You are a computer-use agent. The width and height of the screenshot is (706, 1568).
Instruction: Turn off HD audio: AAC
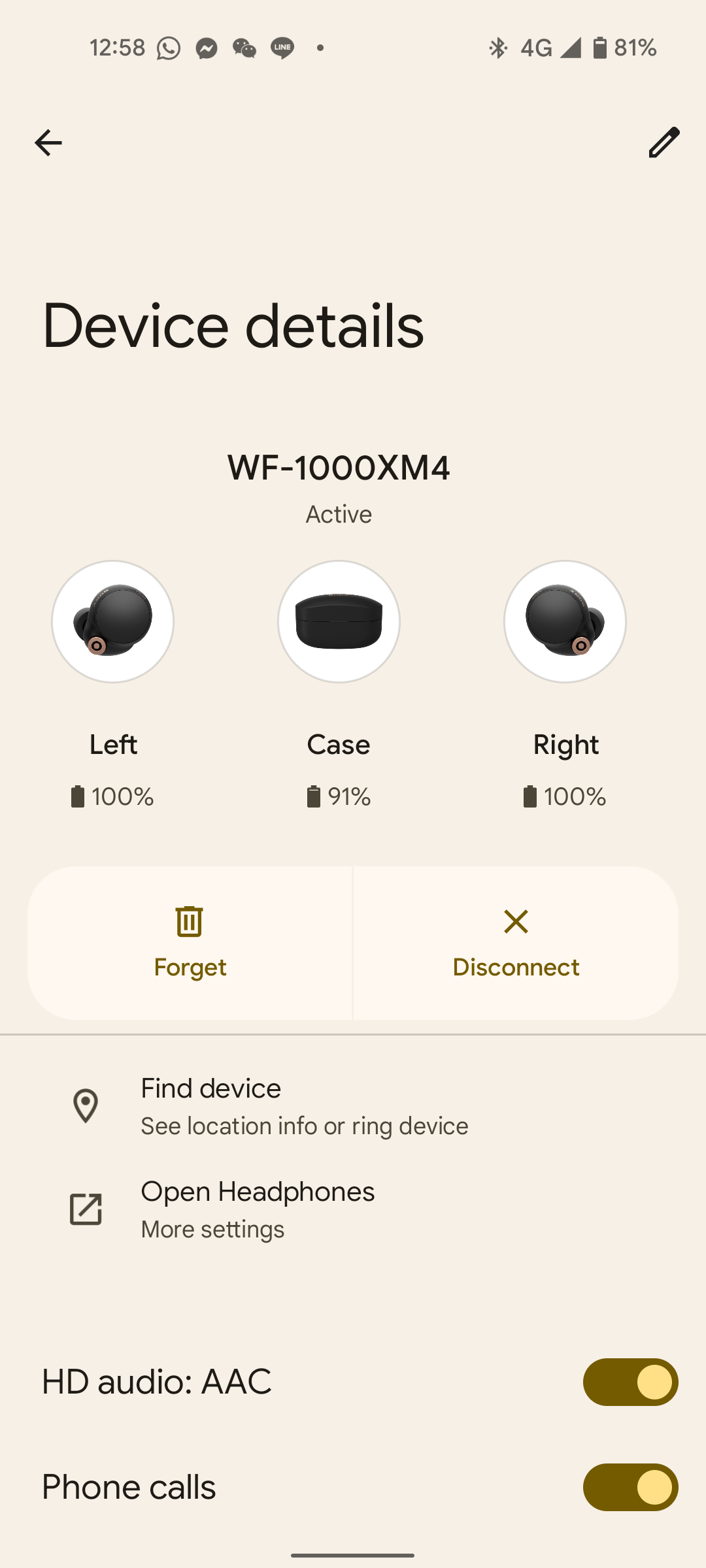point(630,1382)
